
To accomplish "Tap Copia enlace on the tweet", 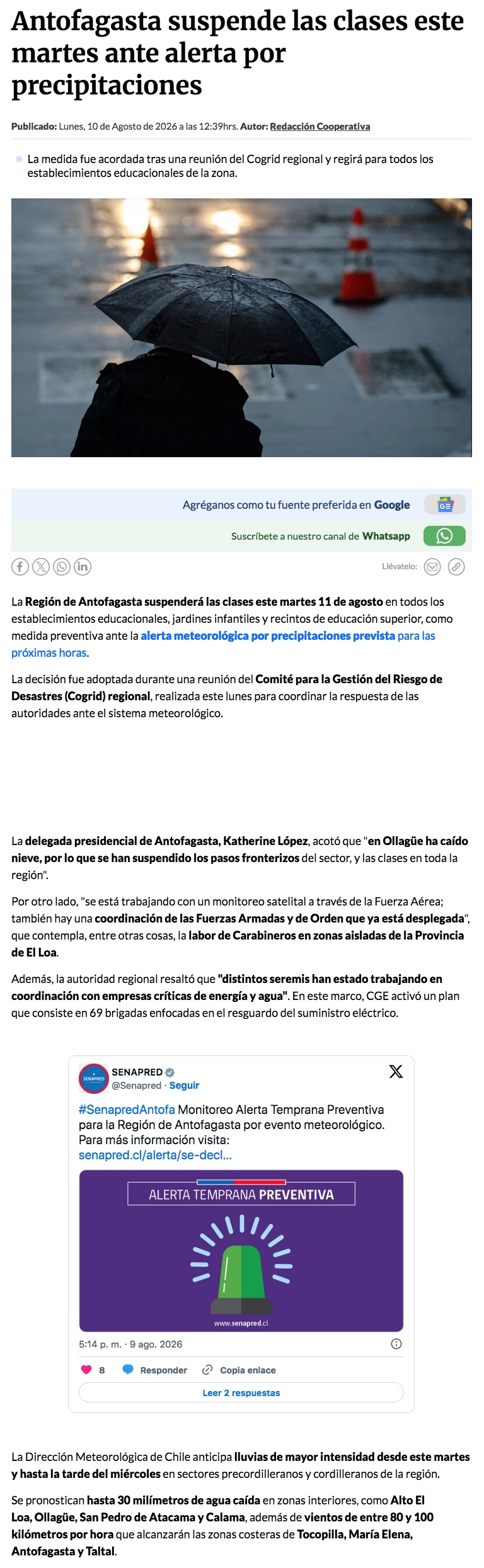I will (239, 1370).
